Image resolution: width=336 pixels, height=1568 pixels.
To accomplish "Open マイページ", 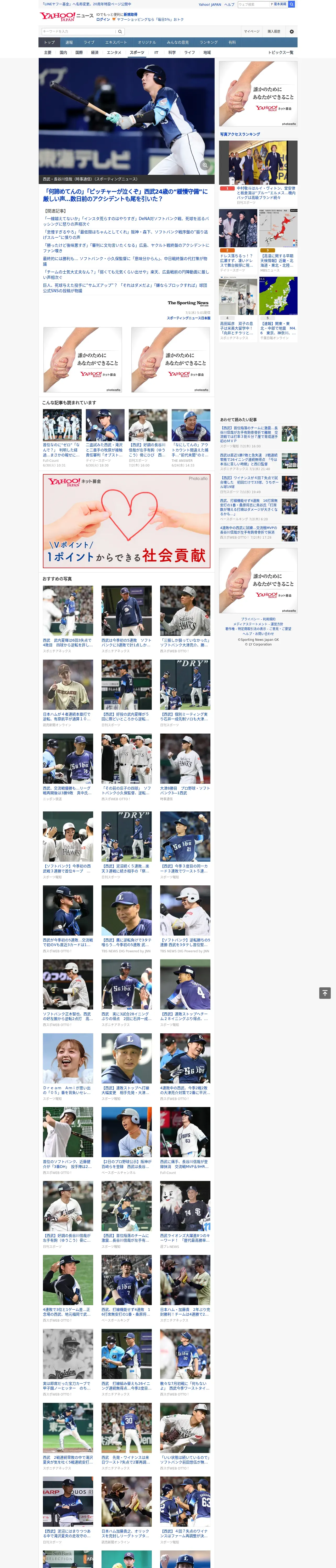I will pyautogui.click(x=252, y=31).
